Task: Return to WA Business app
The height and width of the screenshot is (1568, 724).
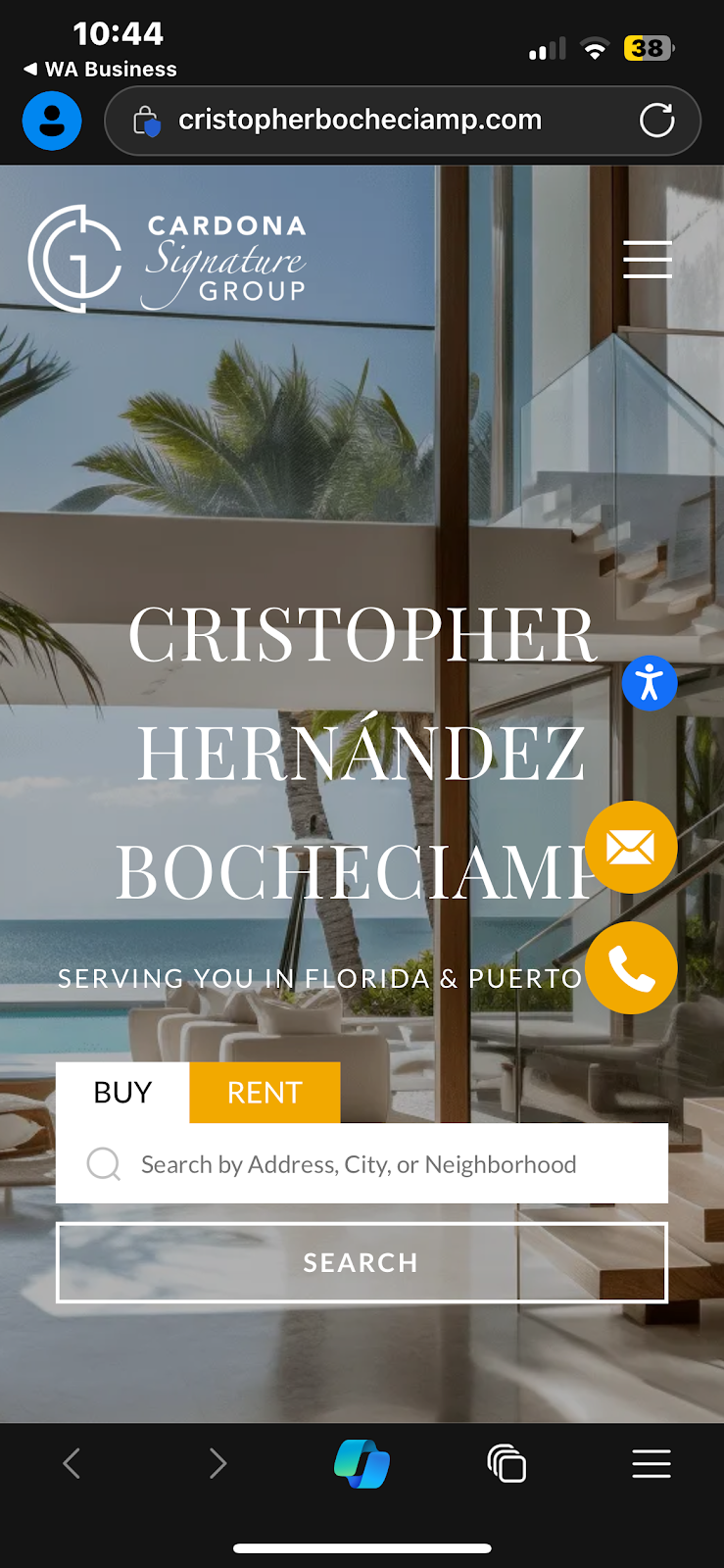Action: click(x=100, y=69)
